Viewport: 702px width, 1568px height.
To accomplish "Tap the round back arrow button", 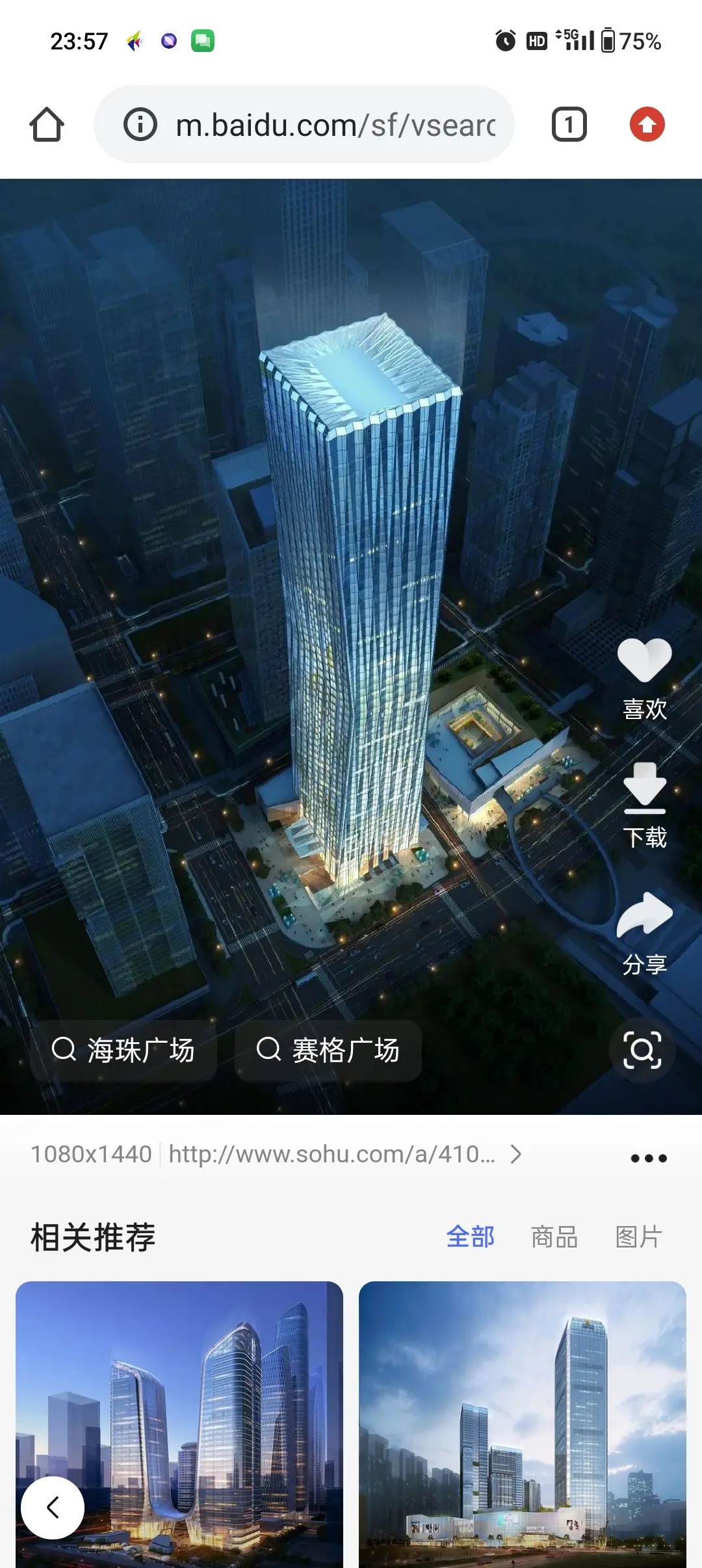I will click(x=53, y=1507).
